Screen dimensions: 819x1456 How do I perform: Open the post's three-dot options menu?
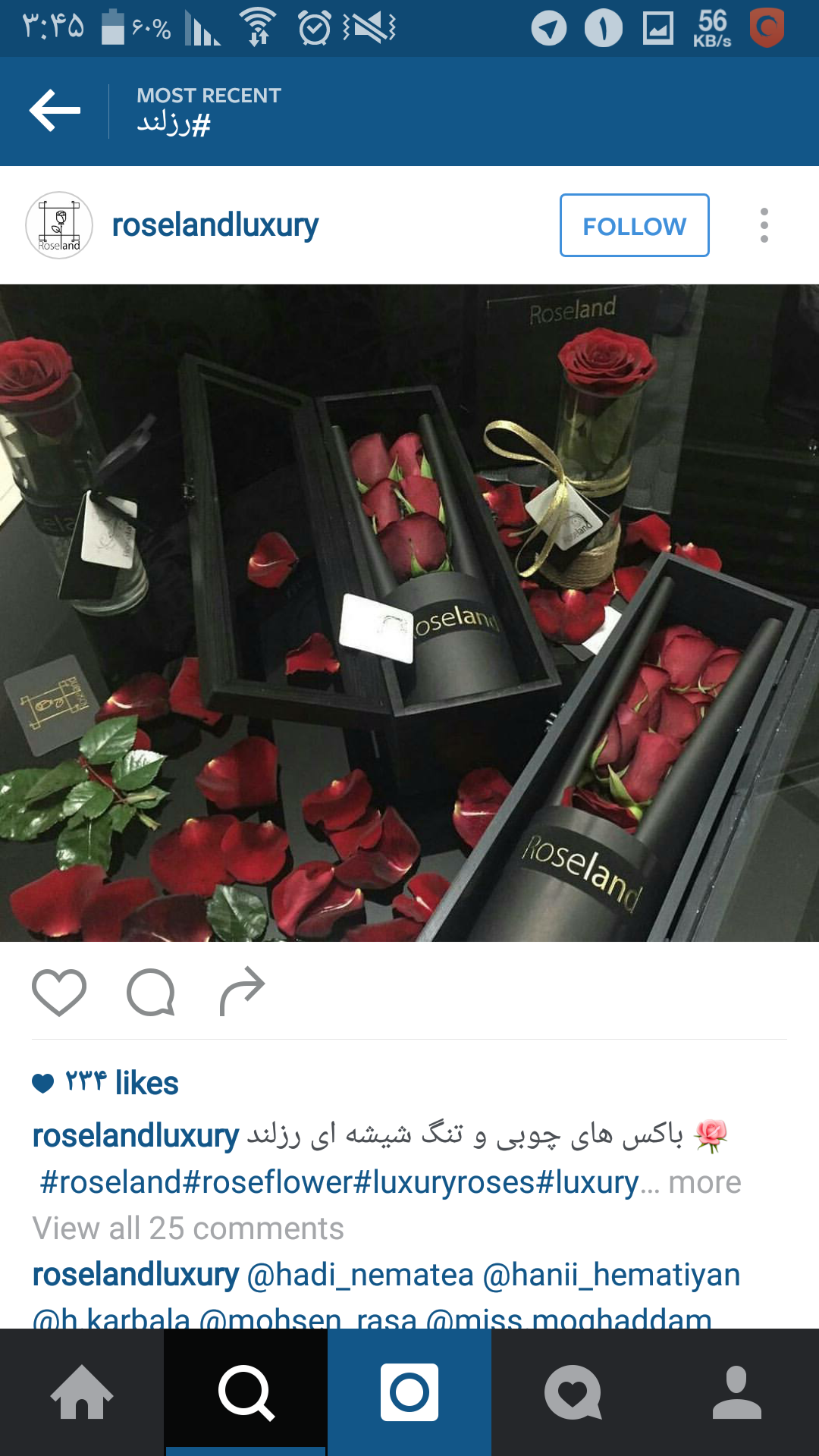(x=764, y=225)
